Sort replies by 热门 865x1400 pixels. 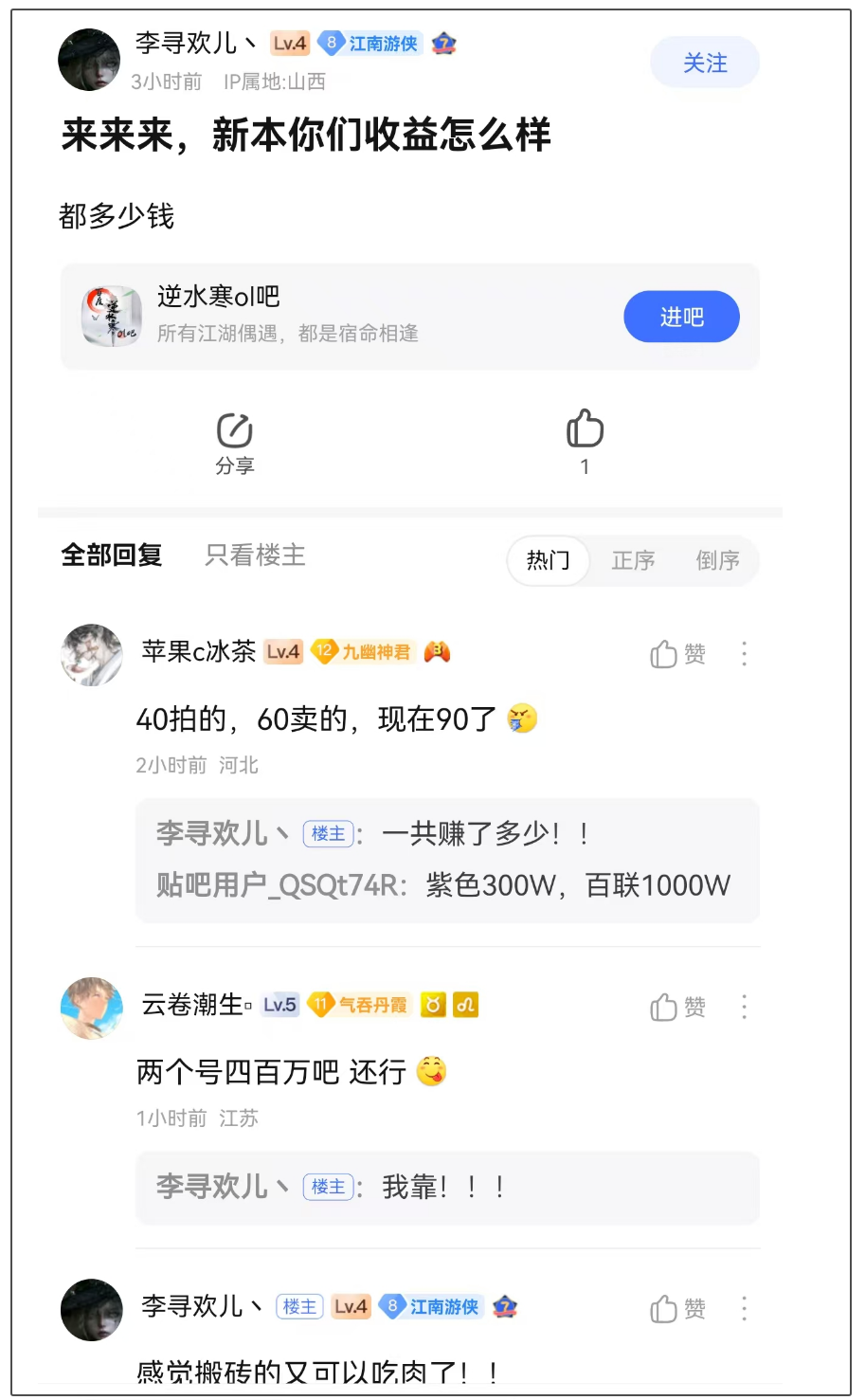pyautogui.click(x=548, y=560)
